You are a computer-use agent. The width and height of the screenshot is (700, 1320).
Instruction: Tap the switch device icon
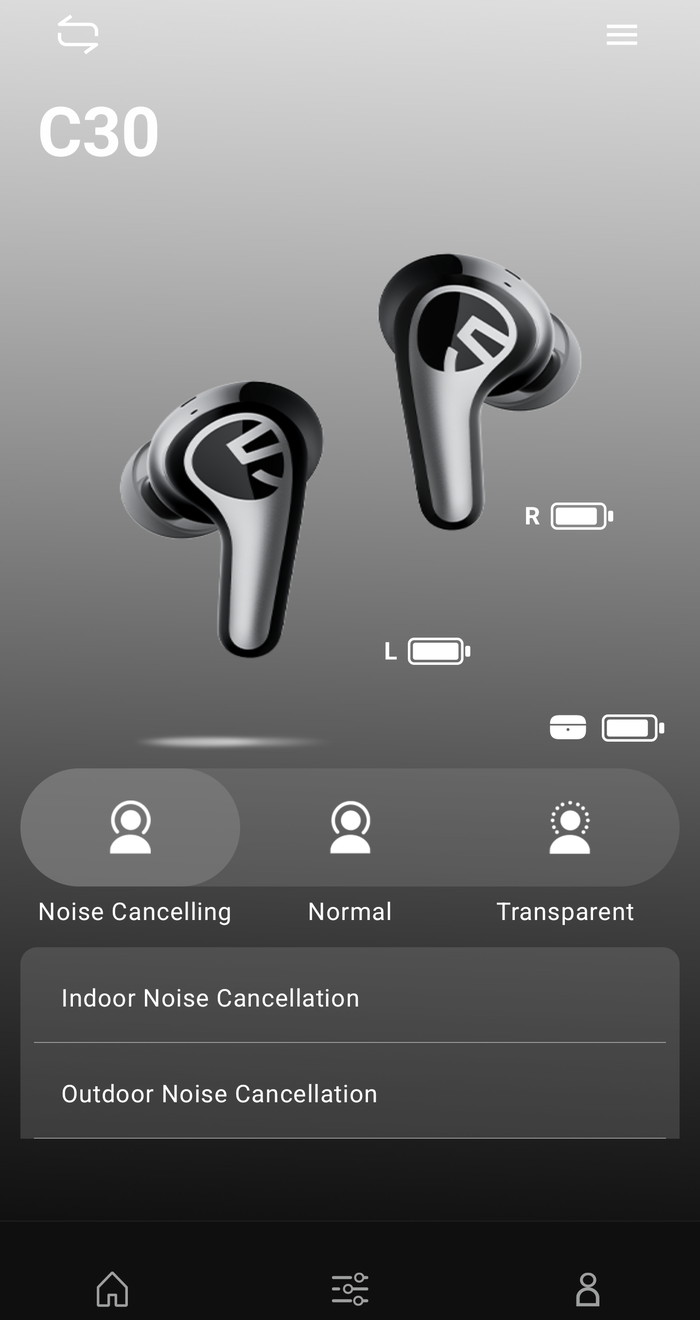click(x=78, y=34)
